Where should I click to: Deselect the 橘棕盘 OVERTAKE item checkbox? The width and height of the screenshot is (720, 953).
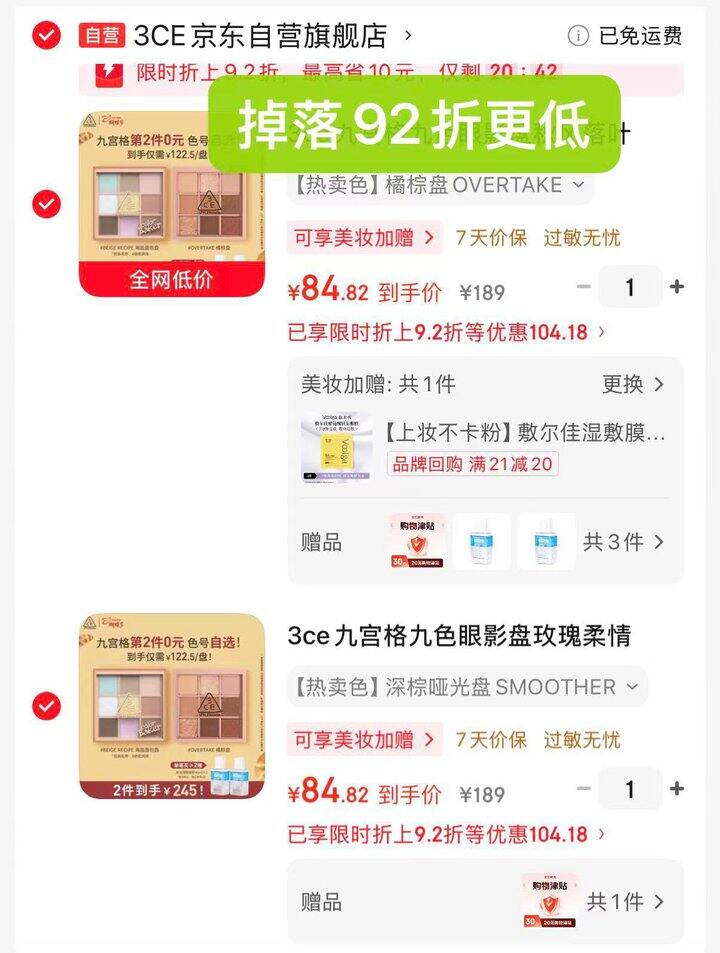click(46, 205)
